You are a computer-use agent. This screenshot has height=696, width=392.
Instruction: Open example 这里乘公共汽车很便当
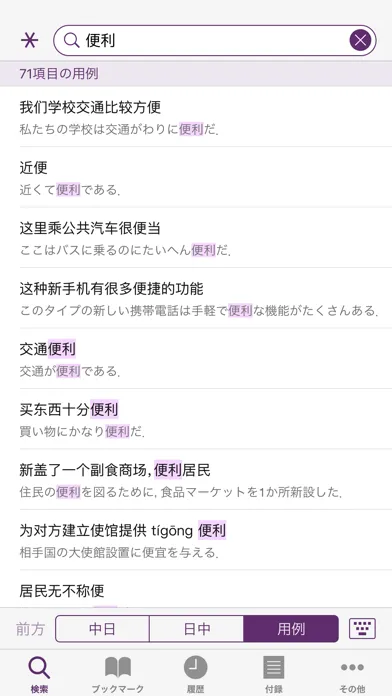196,237
